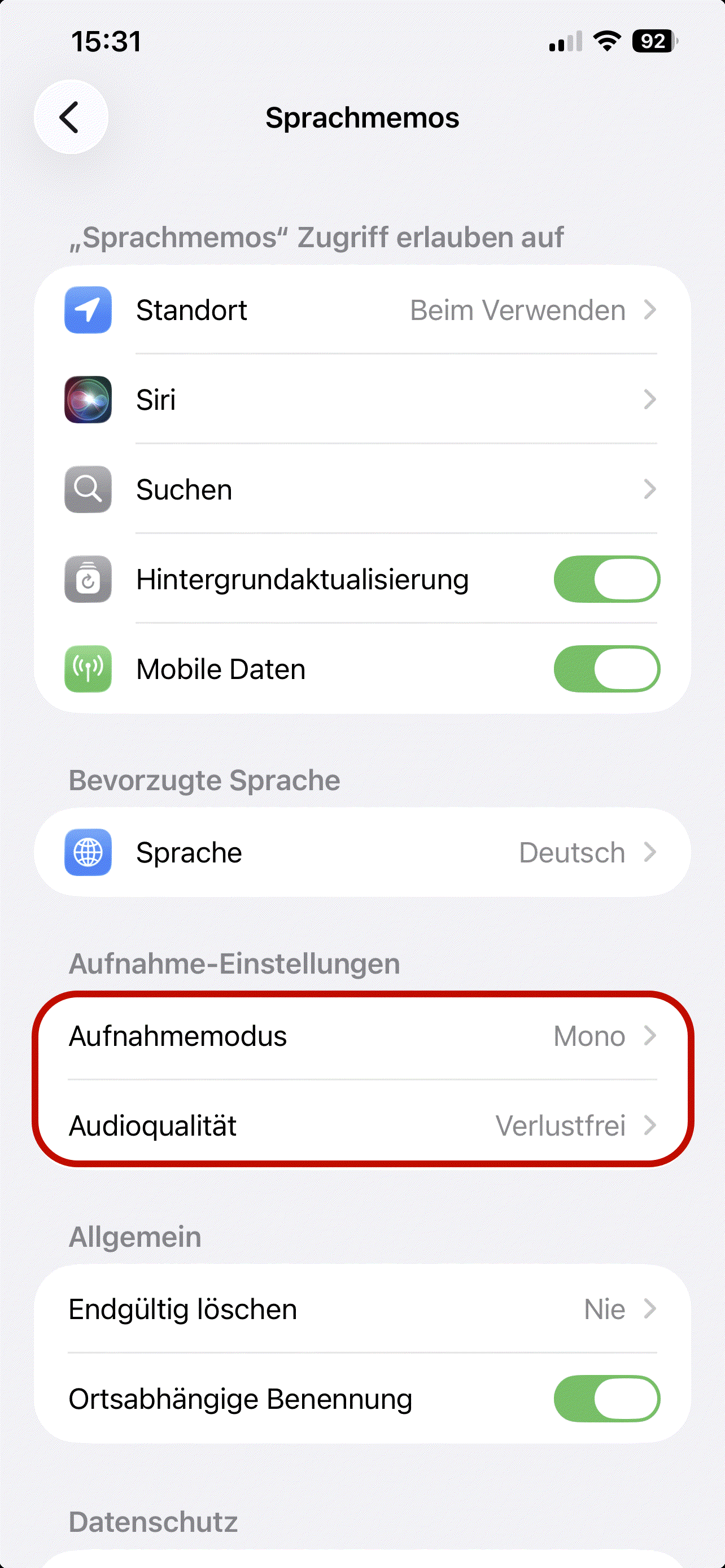Go back to the previous settings page

pyautogui.click(x=71, y=117)
